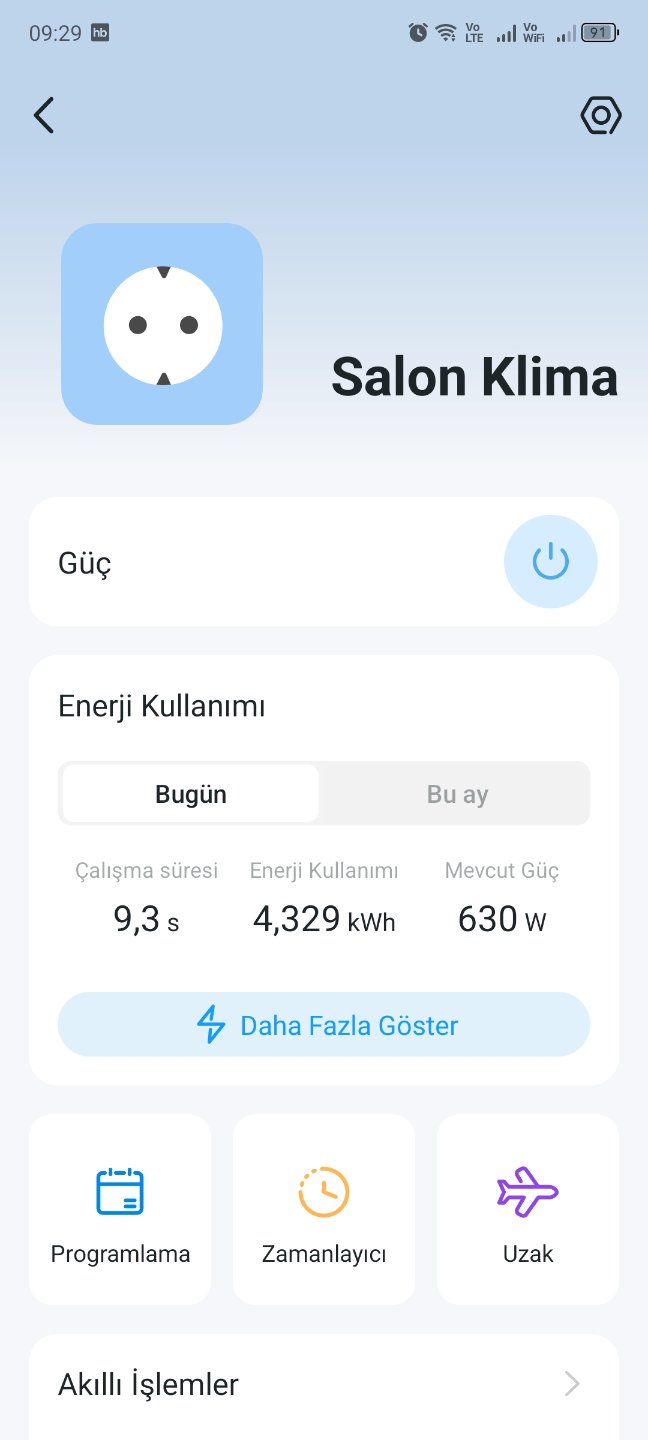This screenshot has width=648, height=1440.
Task: Open the Uzak away mode card
Action: click(x=528, y=1209)
